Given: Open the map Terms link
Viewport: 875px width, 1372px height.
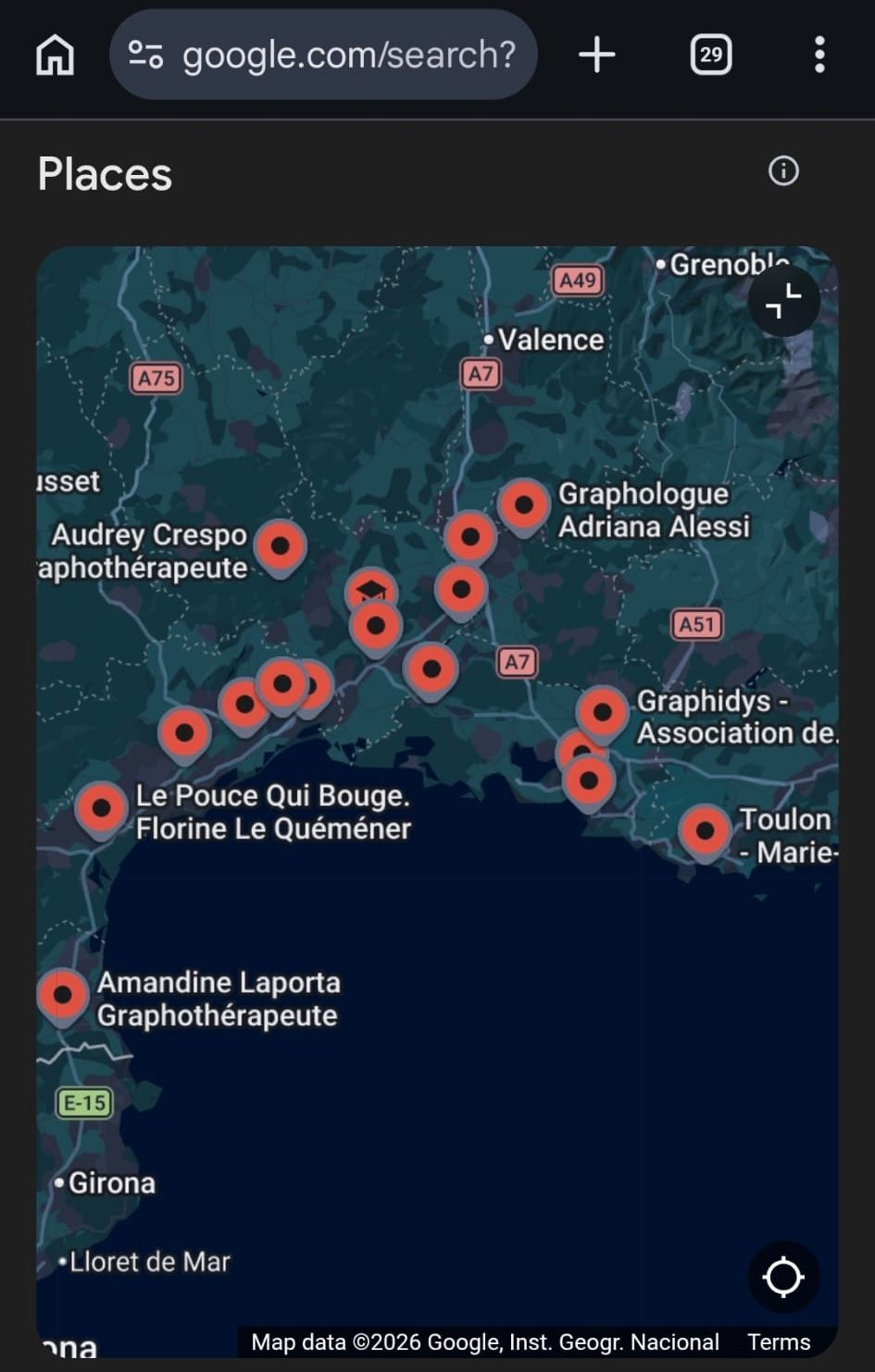Looking at the screenshot, I should [x=779, y=1341].
